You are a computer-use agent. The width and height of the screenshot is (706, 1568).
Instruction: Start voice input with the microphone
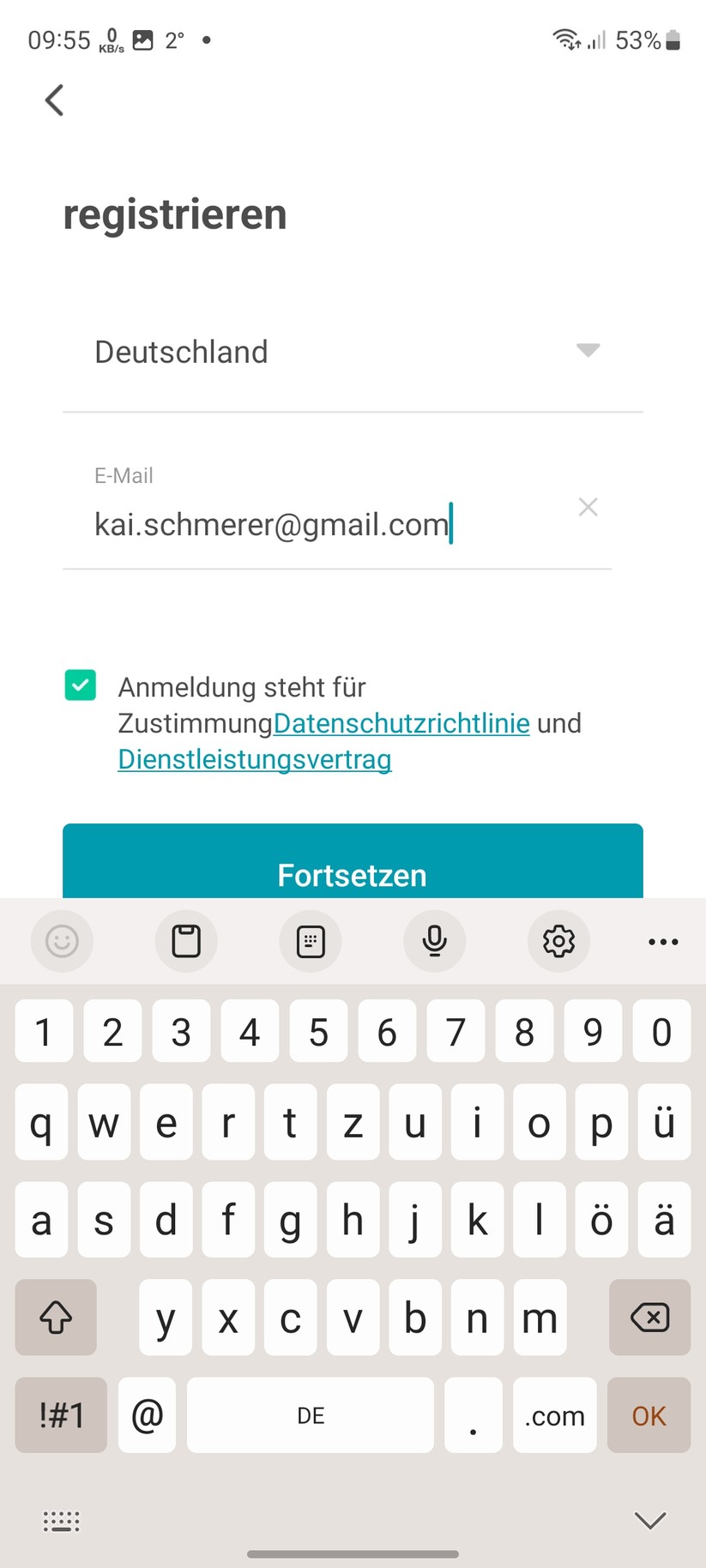[x=435, y=941]
